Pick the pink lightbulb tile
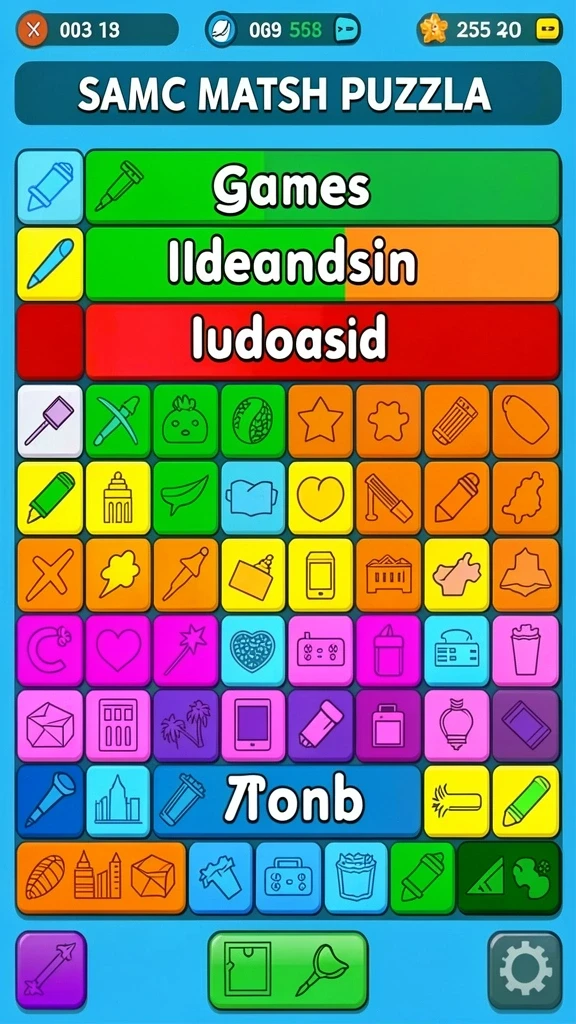 [x=456, y=726]
